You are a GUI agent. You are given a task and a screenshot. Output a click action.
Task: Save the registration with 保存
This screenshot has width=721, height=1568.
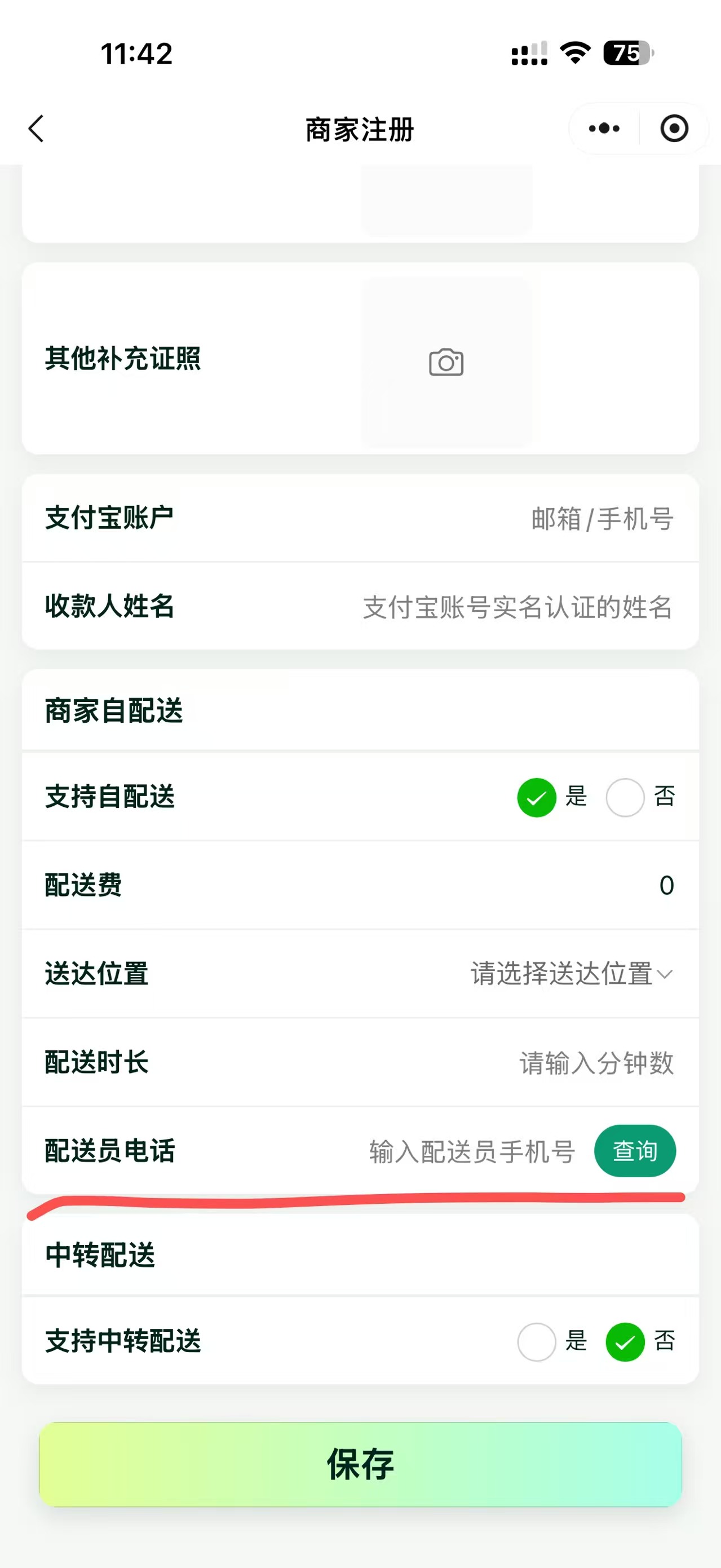pyautogui.click(x=360, y=1464)
